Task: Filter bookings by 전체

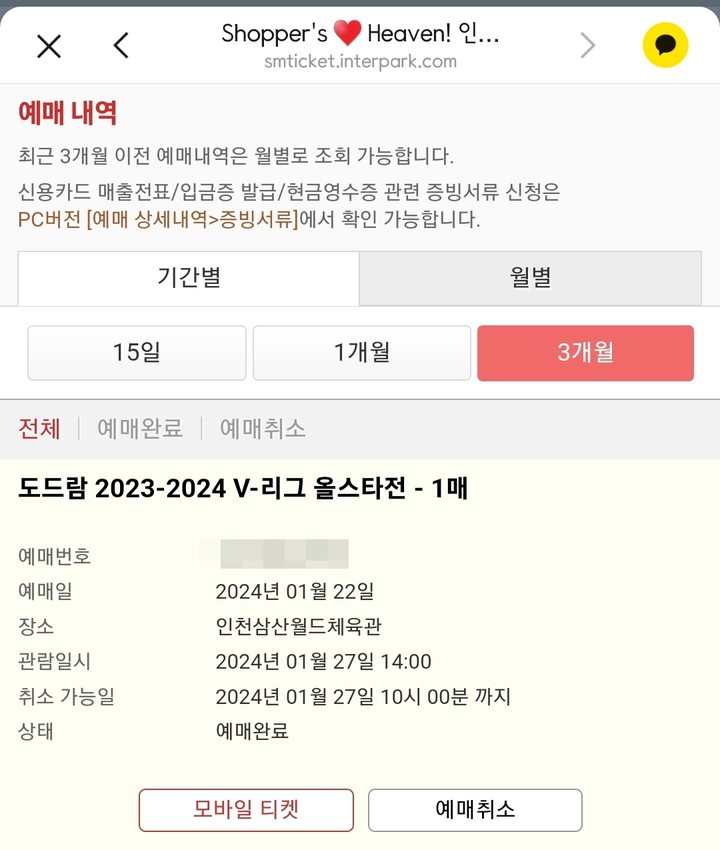Action: click(x=40, y=429)
